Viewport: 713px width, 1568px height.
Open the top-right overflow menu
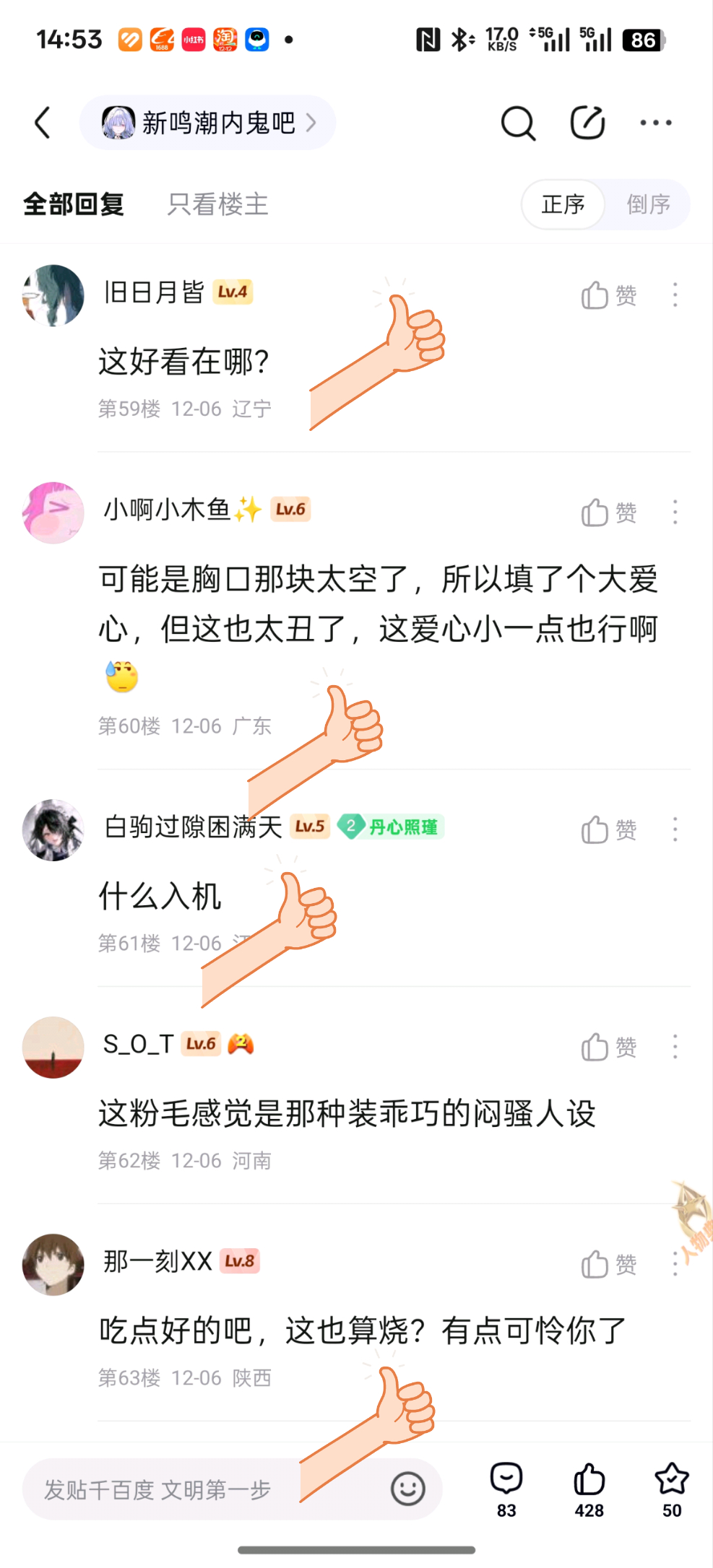656,123
